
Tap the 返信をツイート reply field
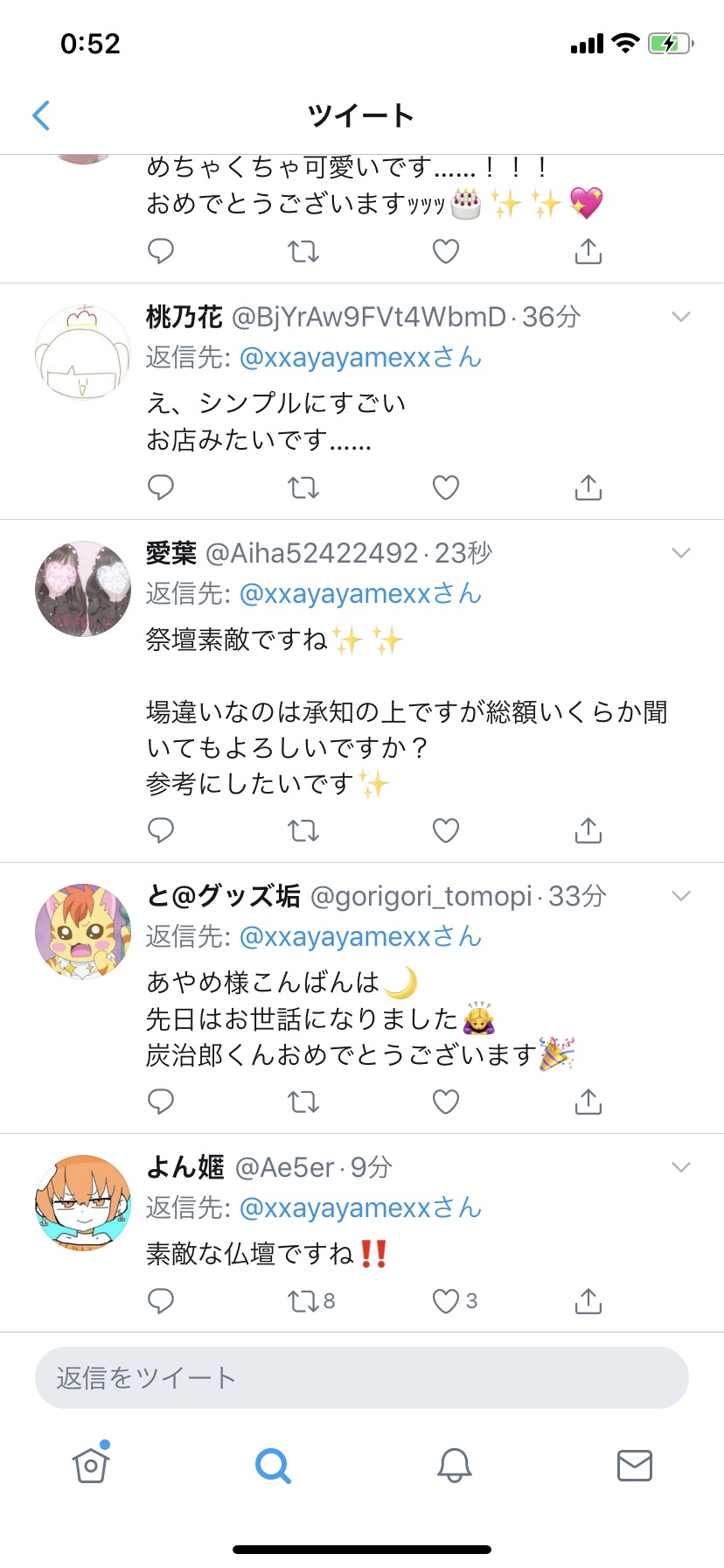click(x=362, y=1378)
